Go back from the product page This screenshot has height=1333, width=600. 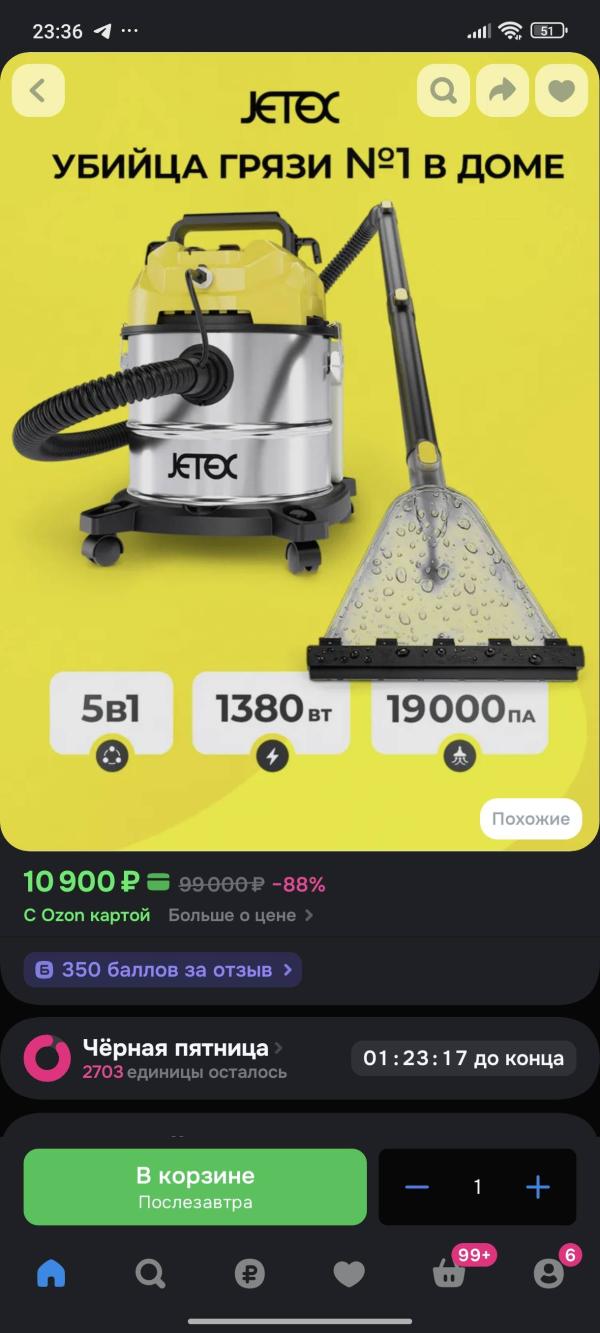click(38, 91)
